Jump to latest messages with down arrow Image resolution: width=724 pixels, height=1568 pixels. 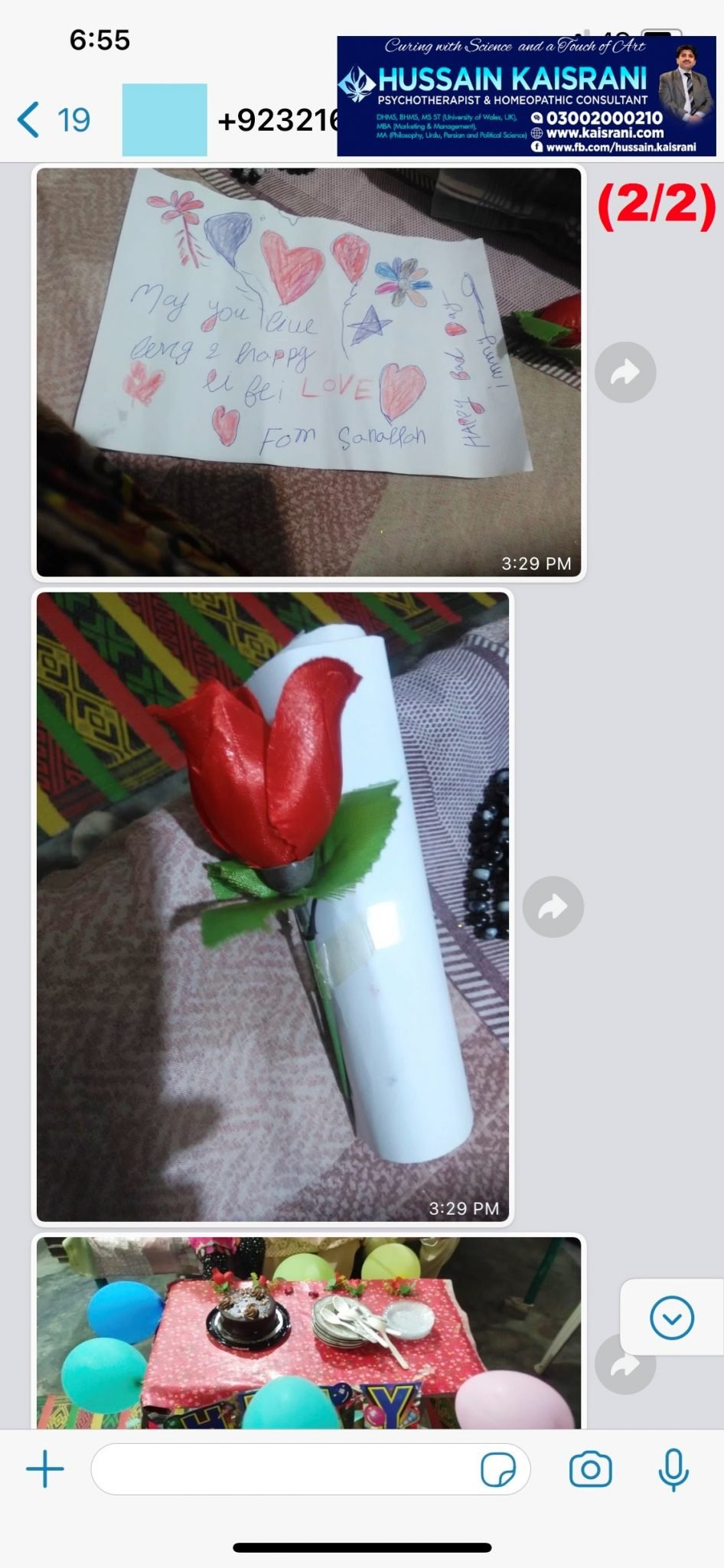pyautogui.click(x=671, y=1318)
